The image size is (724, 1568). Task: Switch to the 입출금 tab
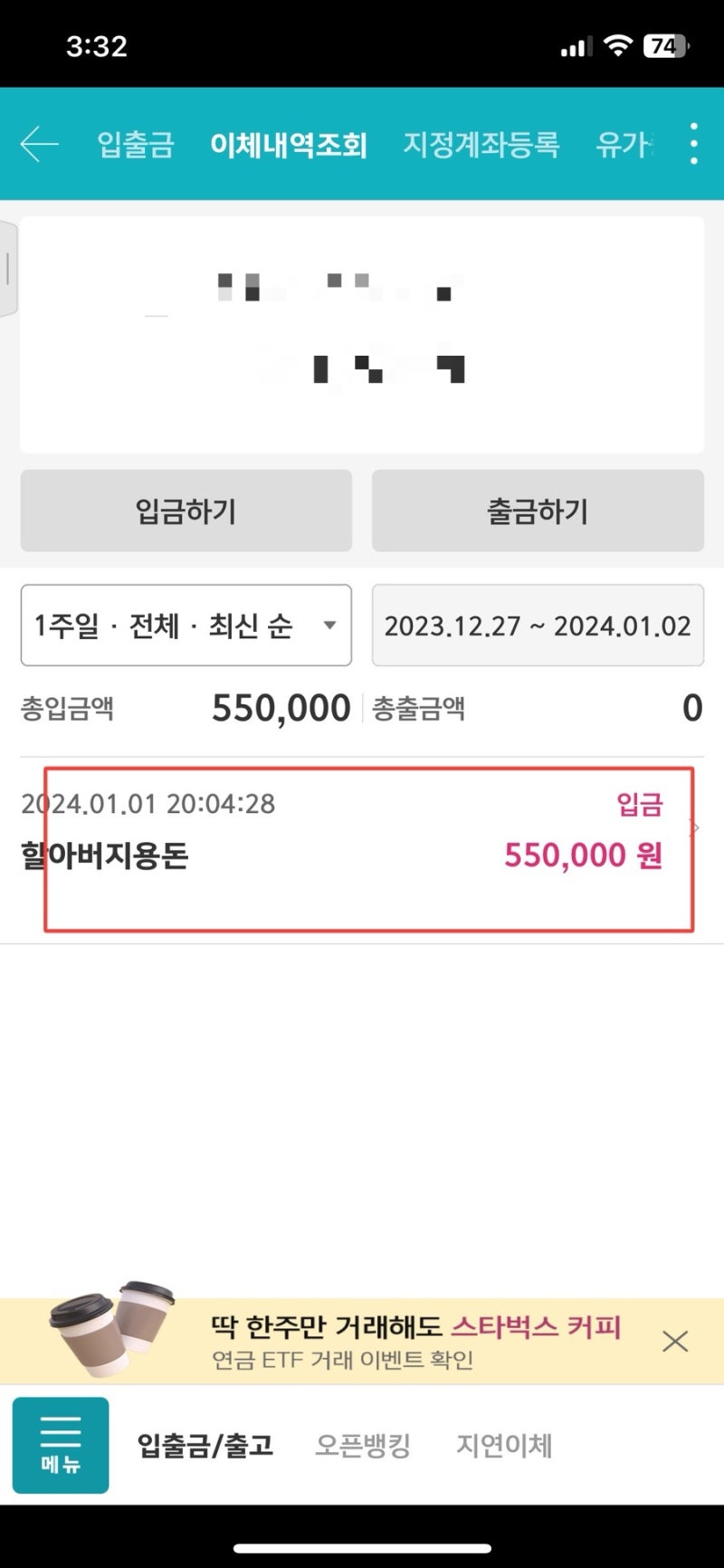136,145
